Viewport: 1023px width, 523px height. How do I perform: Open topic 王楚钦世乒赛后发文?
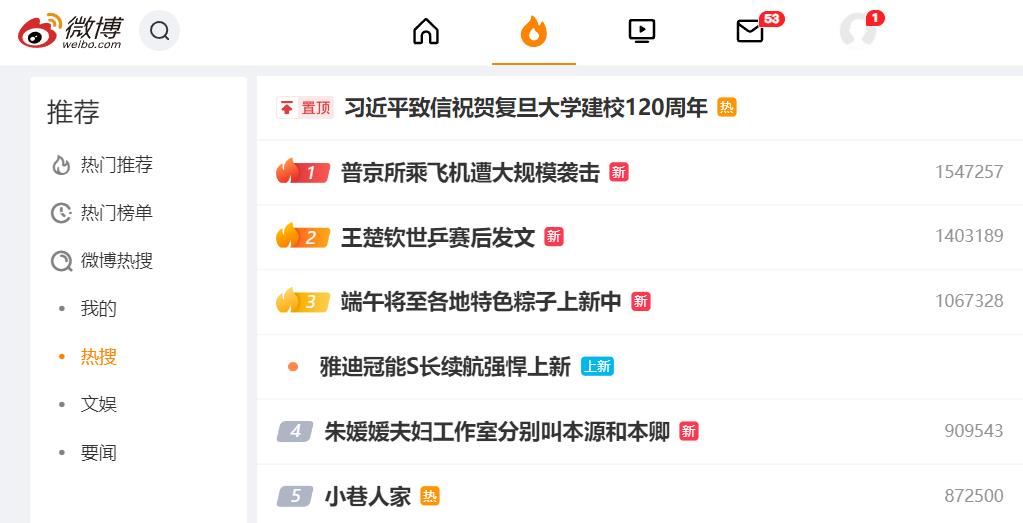click(x=438, y=237)
